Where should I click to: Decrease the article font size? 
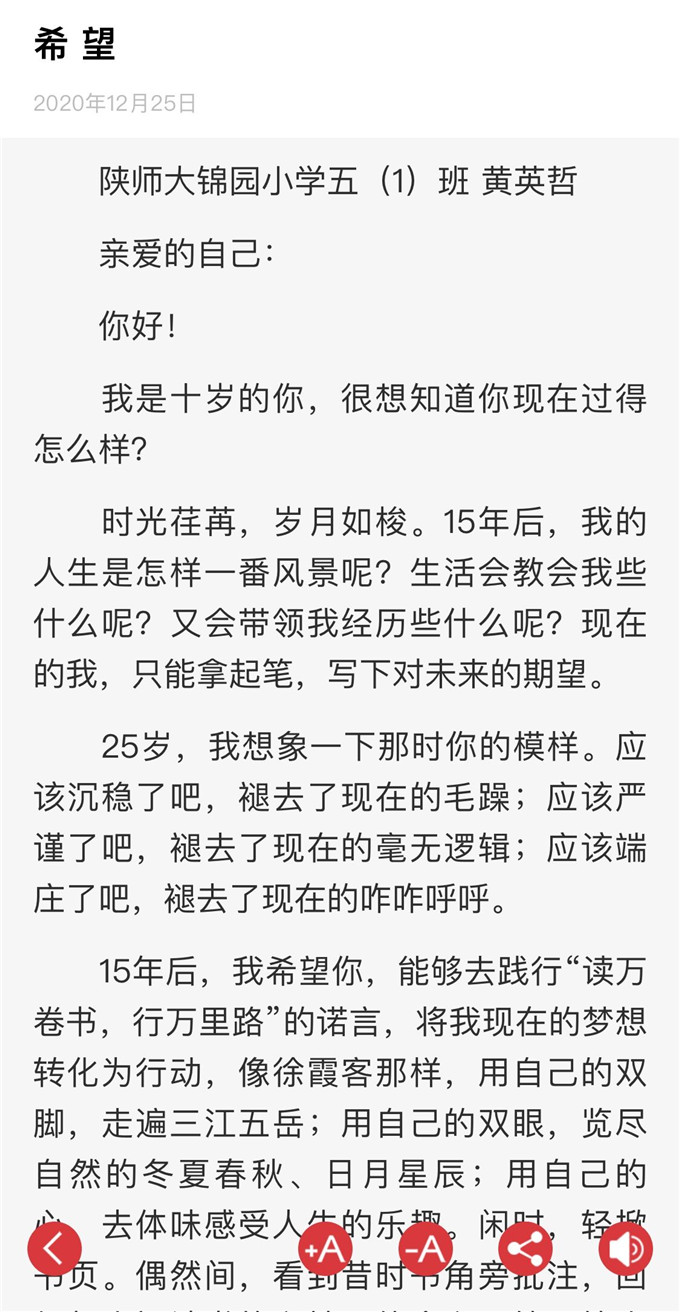tap(425, 1248)
